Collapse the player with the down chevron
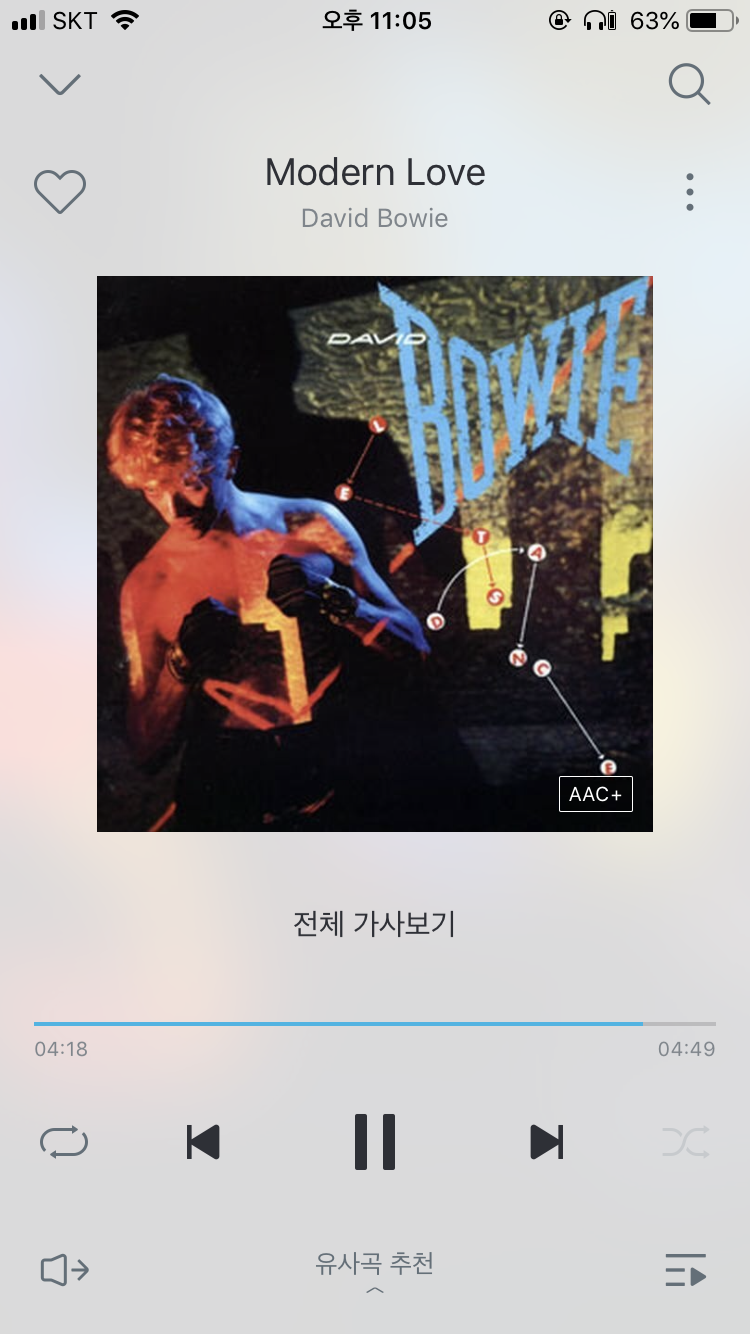This screenshot has width=750, height=1334. click(x=59, y=84)
